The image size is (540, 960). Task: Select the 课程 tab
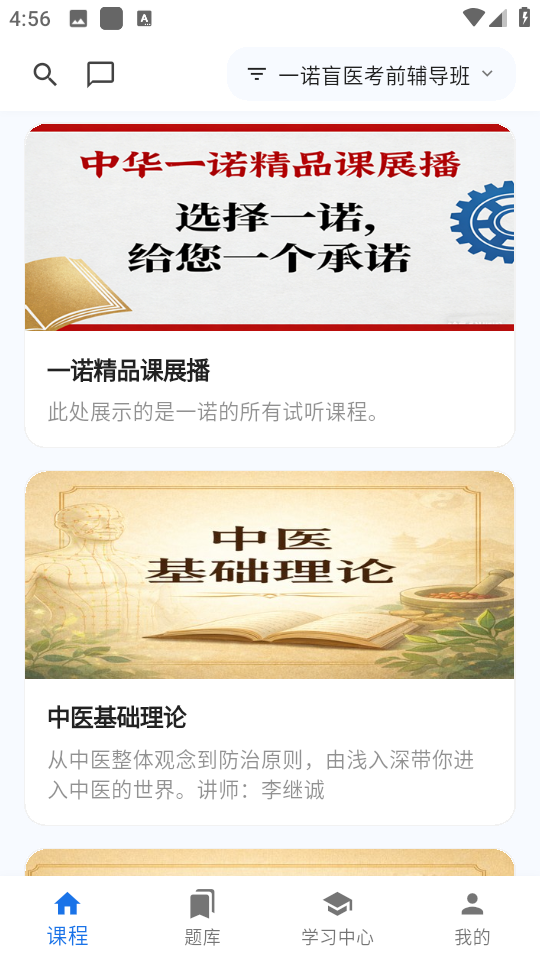[x=67, y=918]
